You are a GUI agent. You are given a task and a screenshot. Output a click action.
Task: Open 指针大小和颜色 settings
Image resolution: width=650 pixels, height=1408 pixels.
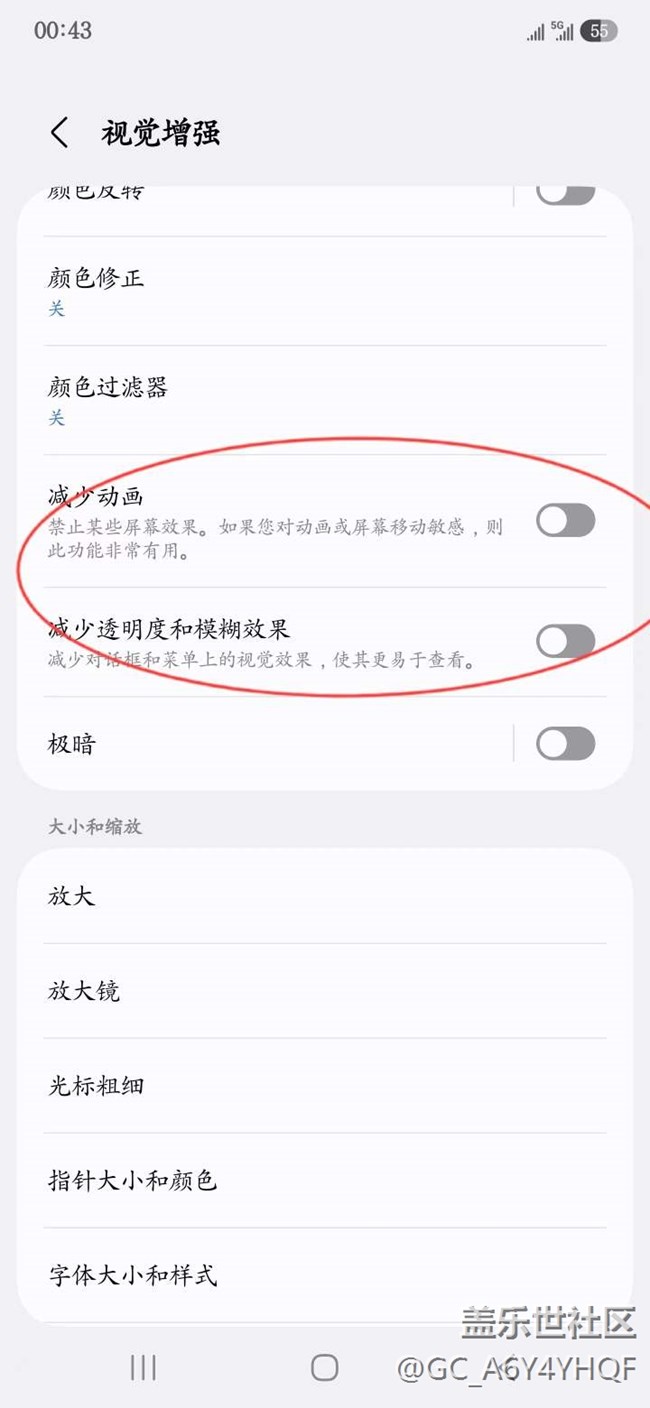click(x=300, y=1180)
